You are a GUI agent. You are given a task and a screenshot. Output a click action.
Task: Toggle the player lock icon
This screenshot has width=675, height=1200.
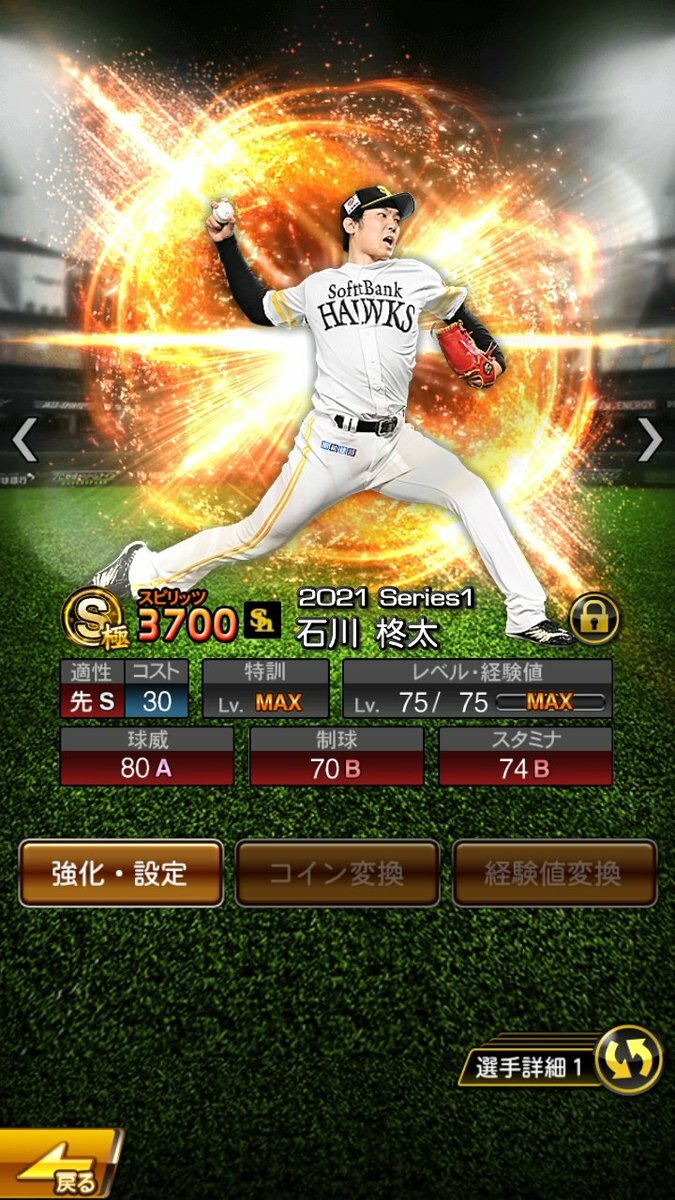pos(595,620)
